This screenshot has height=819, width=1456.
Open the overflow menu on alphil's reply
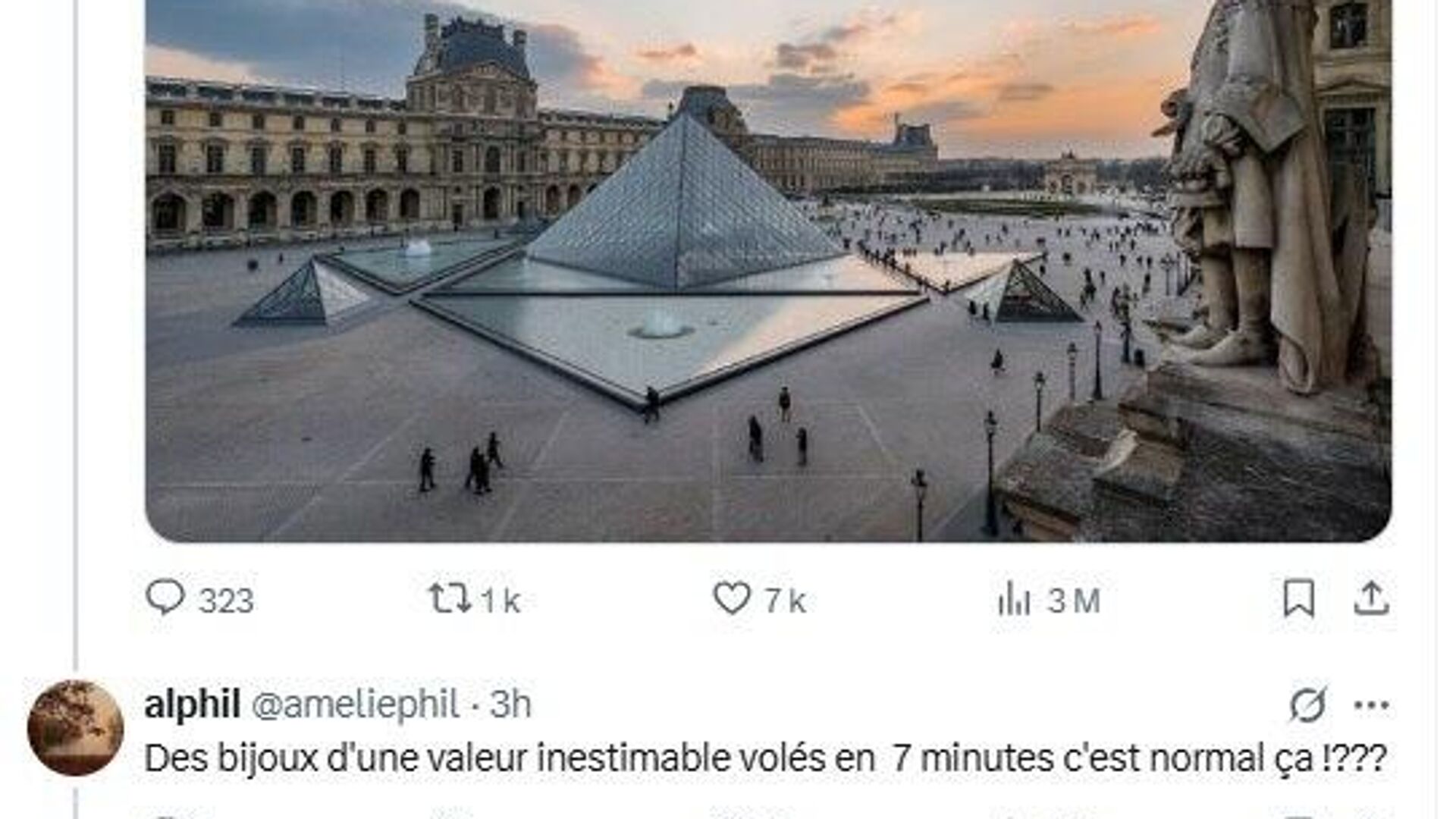(1371, 704)
